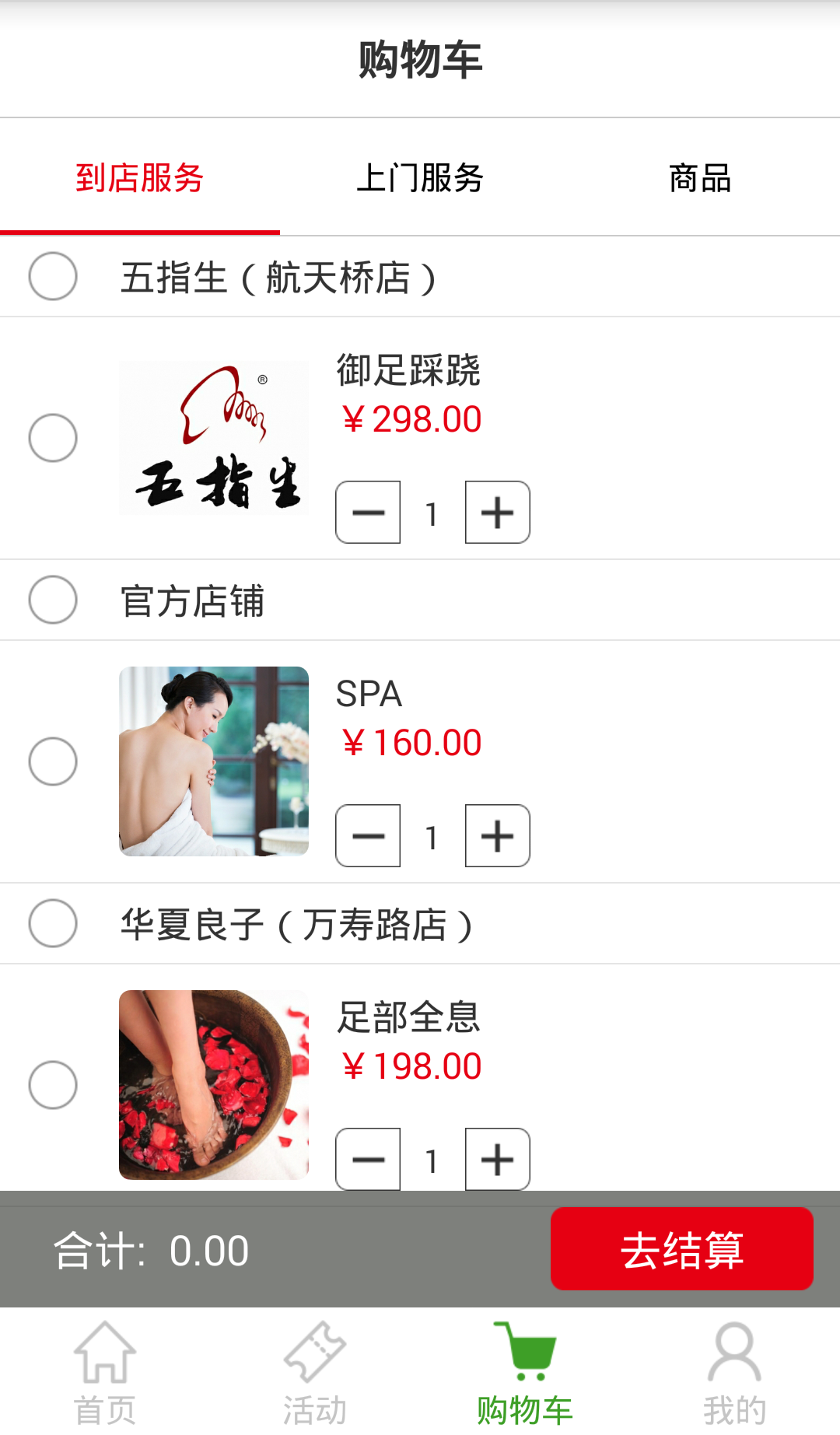840x1435 pixels.
Task: Check the 御足踩跷 item
Action: pyautogui.click(x=53, y=438)
